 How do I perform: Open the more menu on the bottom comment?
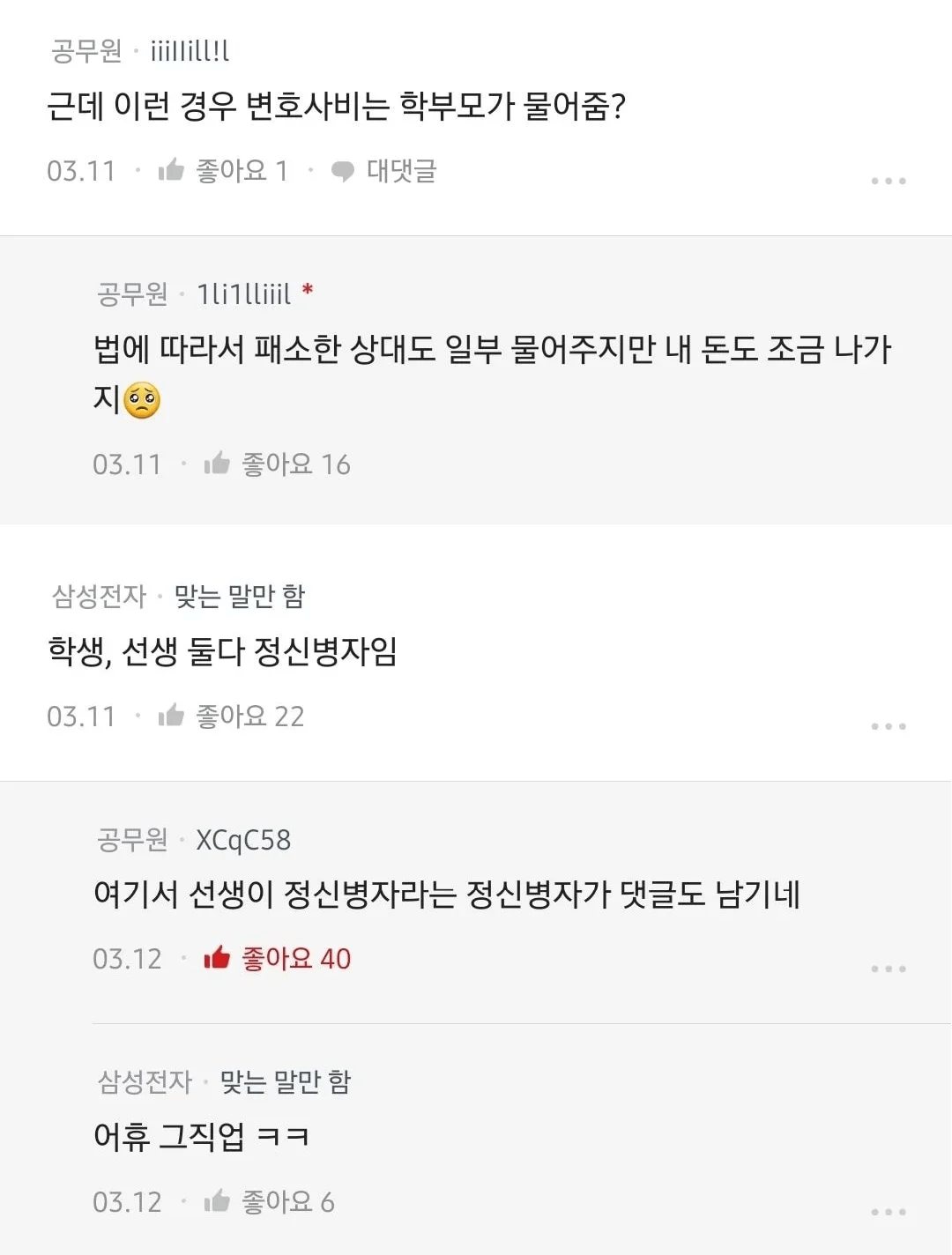click(x=888, y=1210)
